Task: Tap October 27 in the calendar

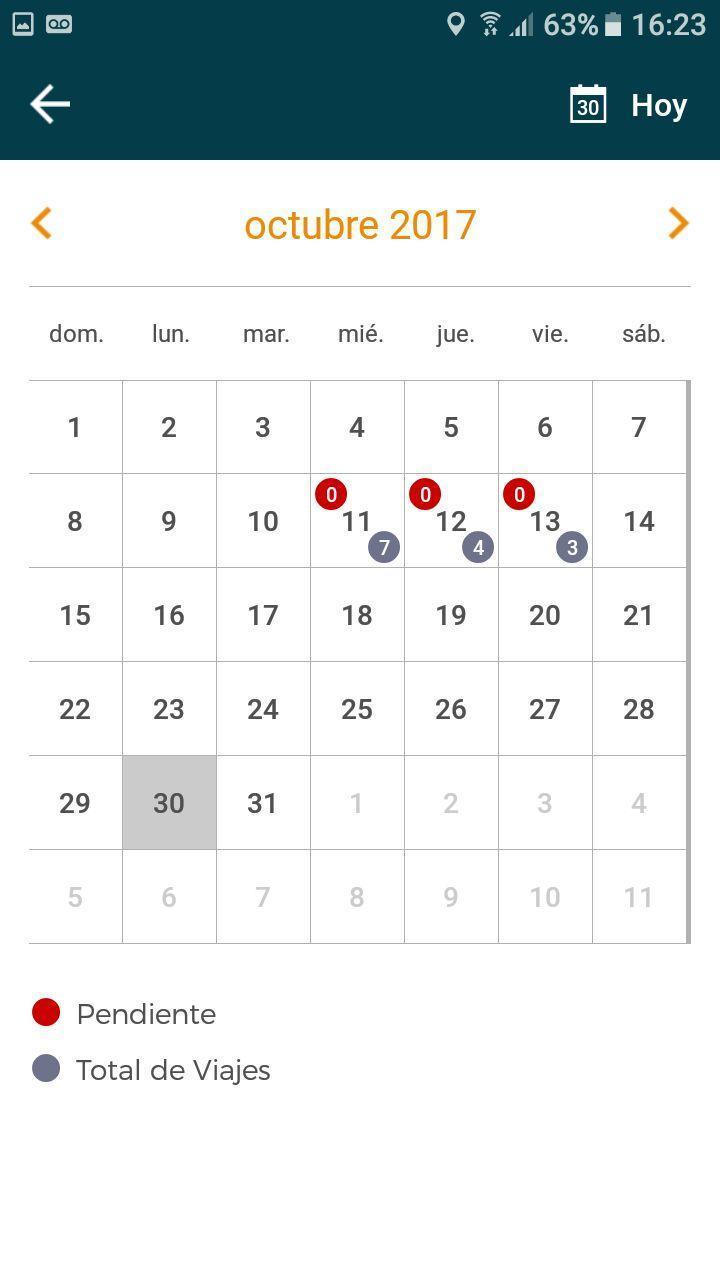Action: 545,709
